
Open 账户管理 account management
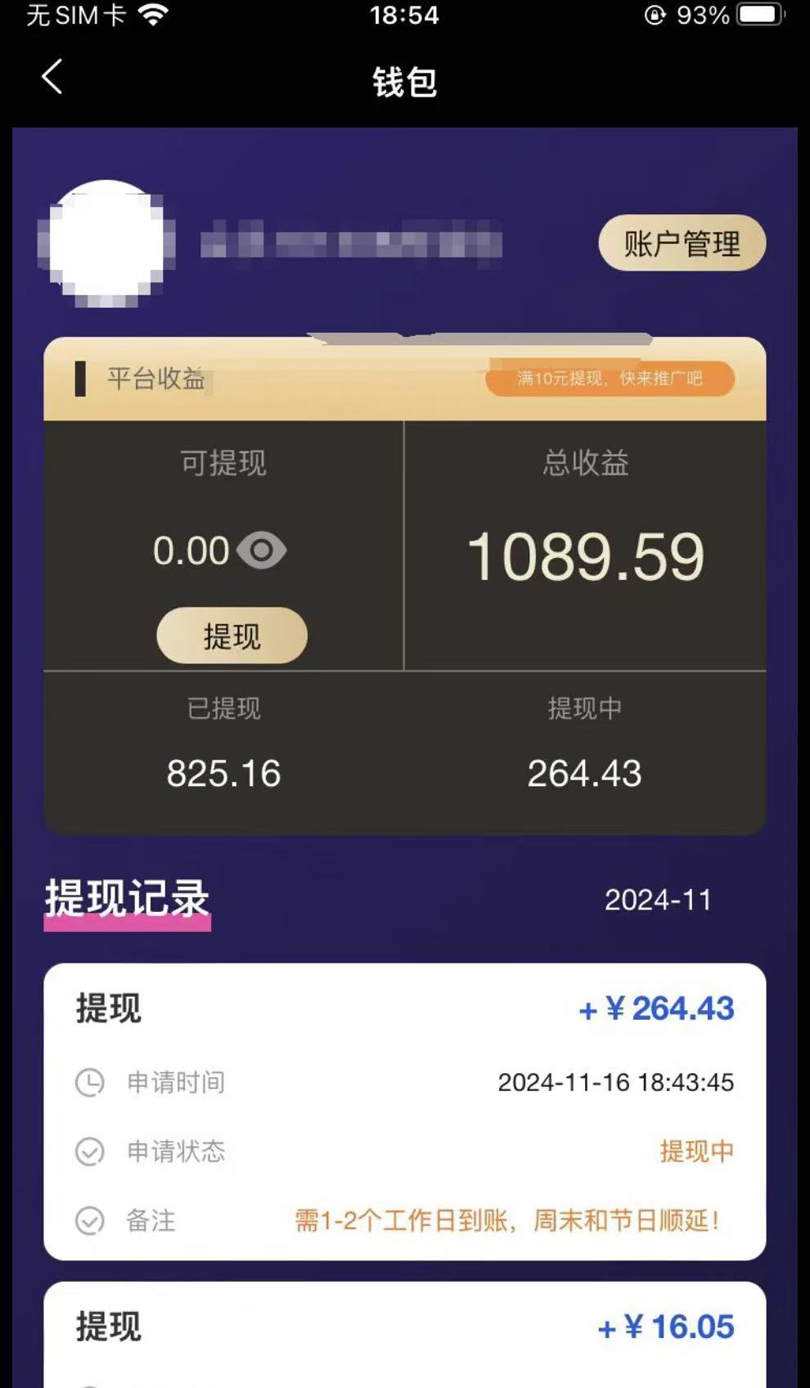[x=682, y=243]
